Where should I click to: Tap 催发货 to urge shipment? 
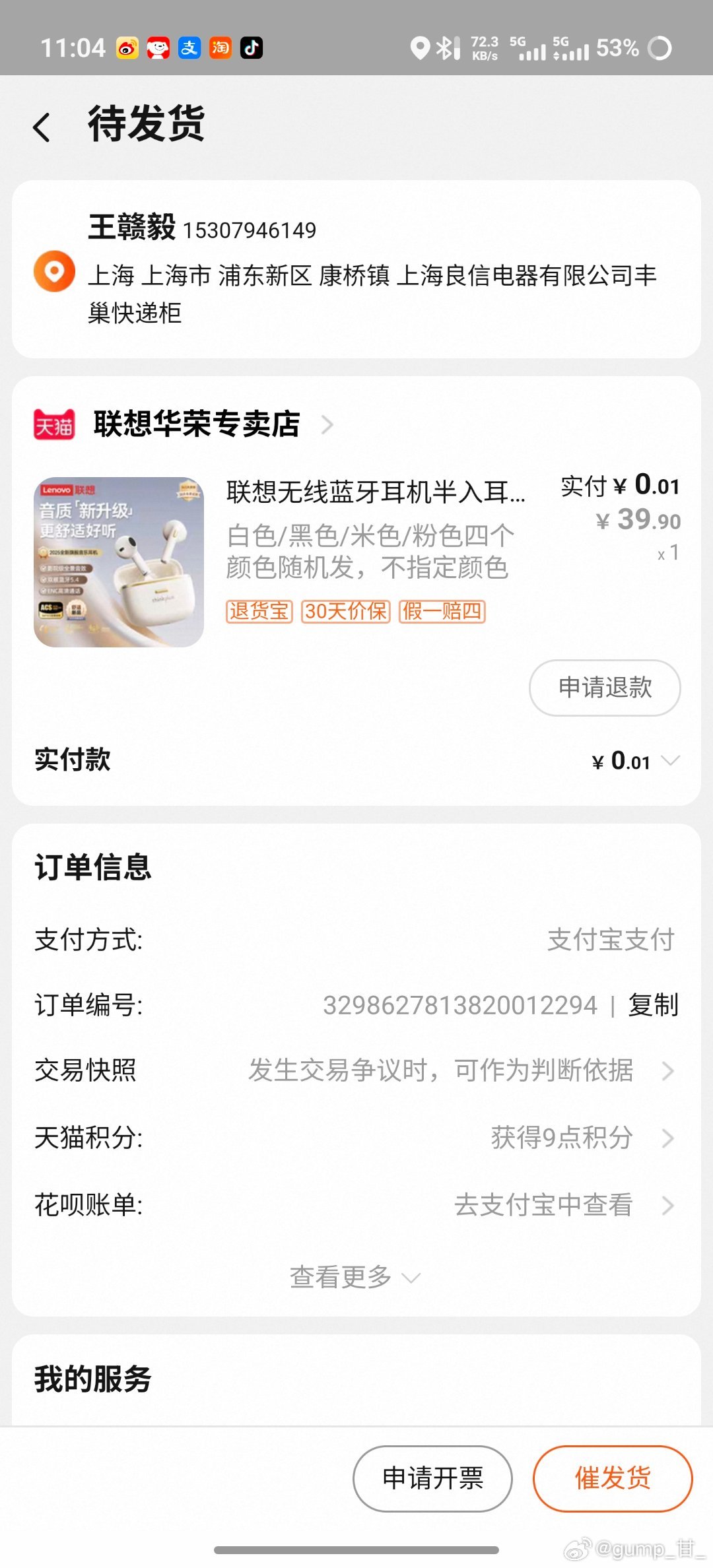(612, 1478)
